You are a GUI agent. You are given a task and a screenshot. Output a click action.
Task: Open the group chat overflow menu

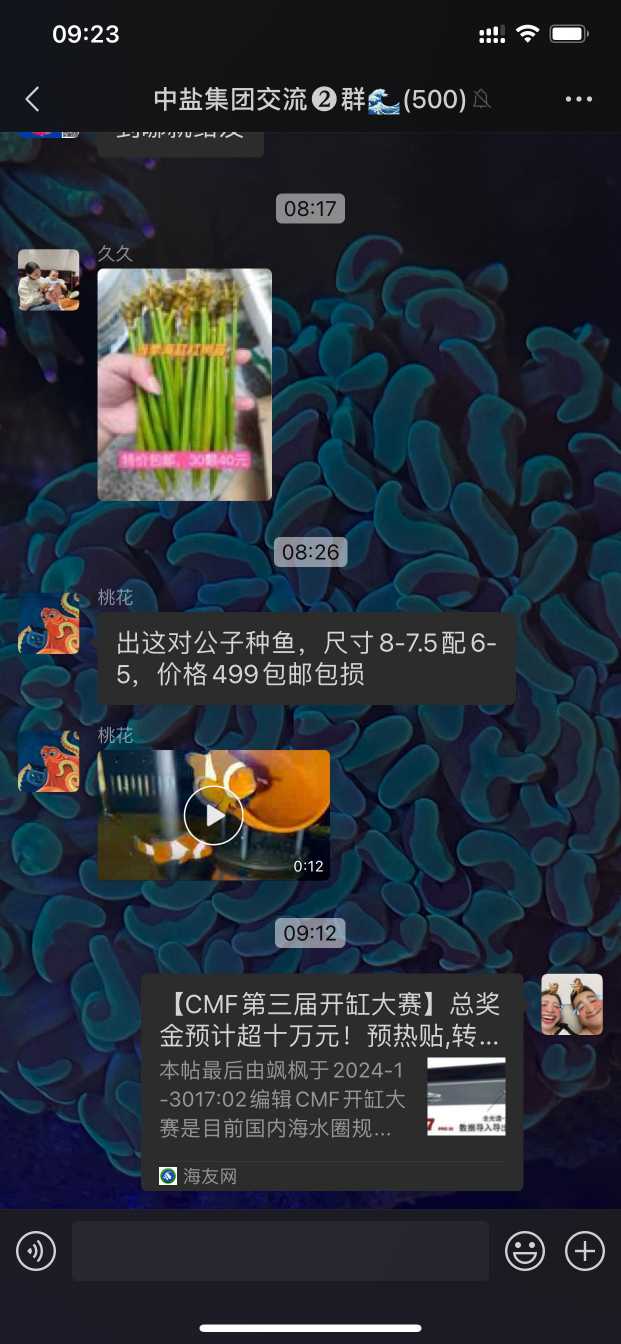point(579,99)
